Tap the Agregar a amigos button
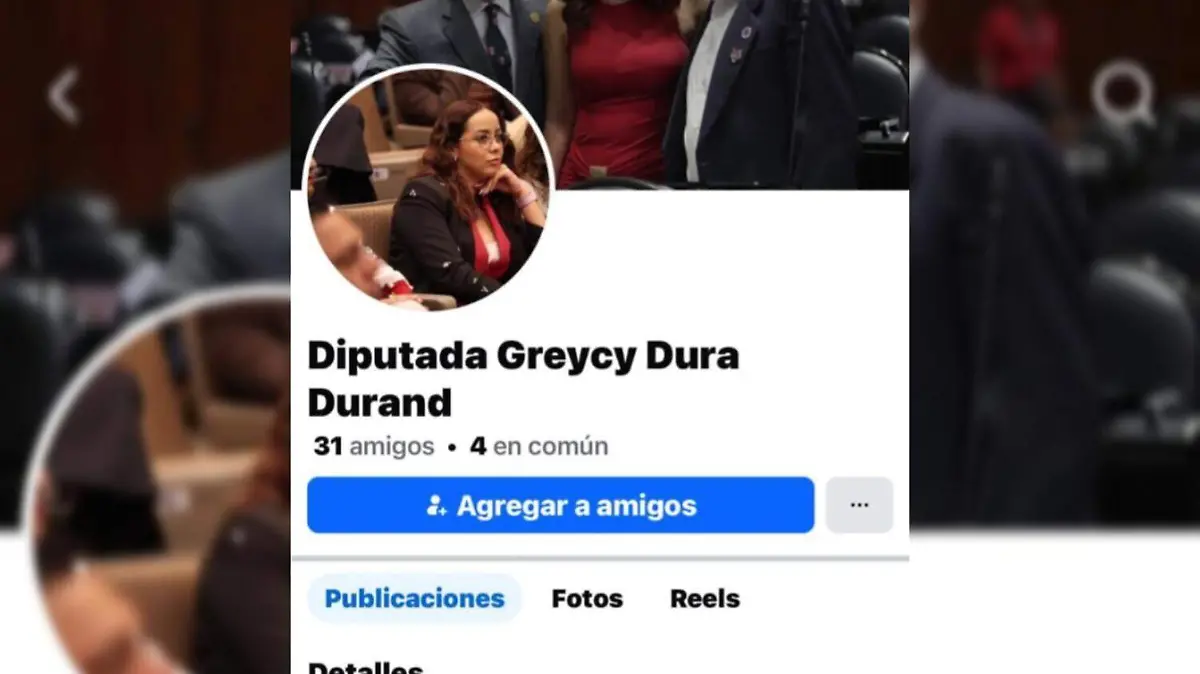Viewport: 1200px width, 674px height. pyautogui.click(x=560, y=505)
